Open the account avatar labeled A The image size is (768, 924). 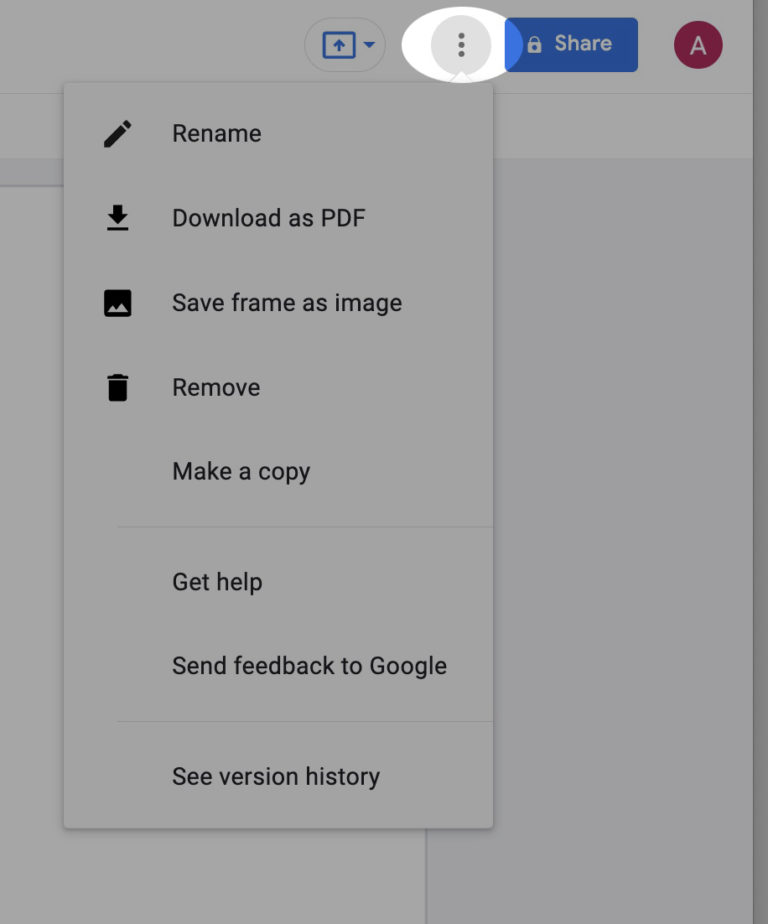(x=698, y=45)
